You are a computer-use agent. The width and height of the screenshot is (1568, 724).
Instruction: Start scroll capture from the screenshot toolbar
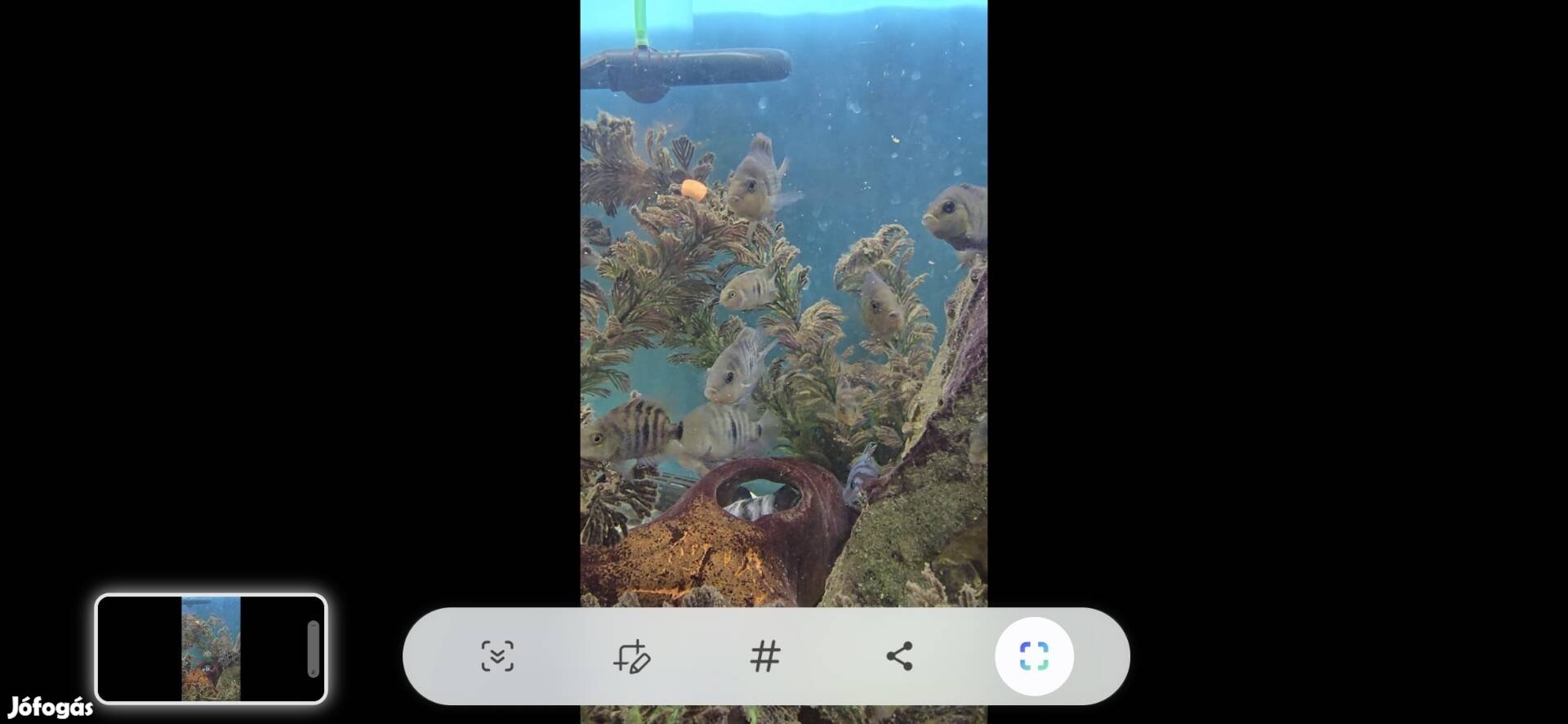click(497, 656)
